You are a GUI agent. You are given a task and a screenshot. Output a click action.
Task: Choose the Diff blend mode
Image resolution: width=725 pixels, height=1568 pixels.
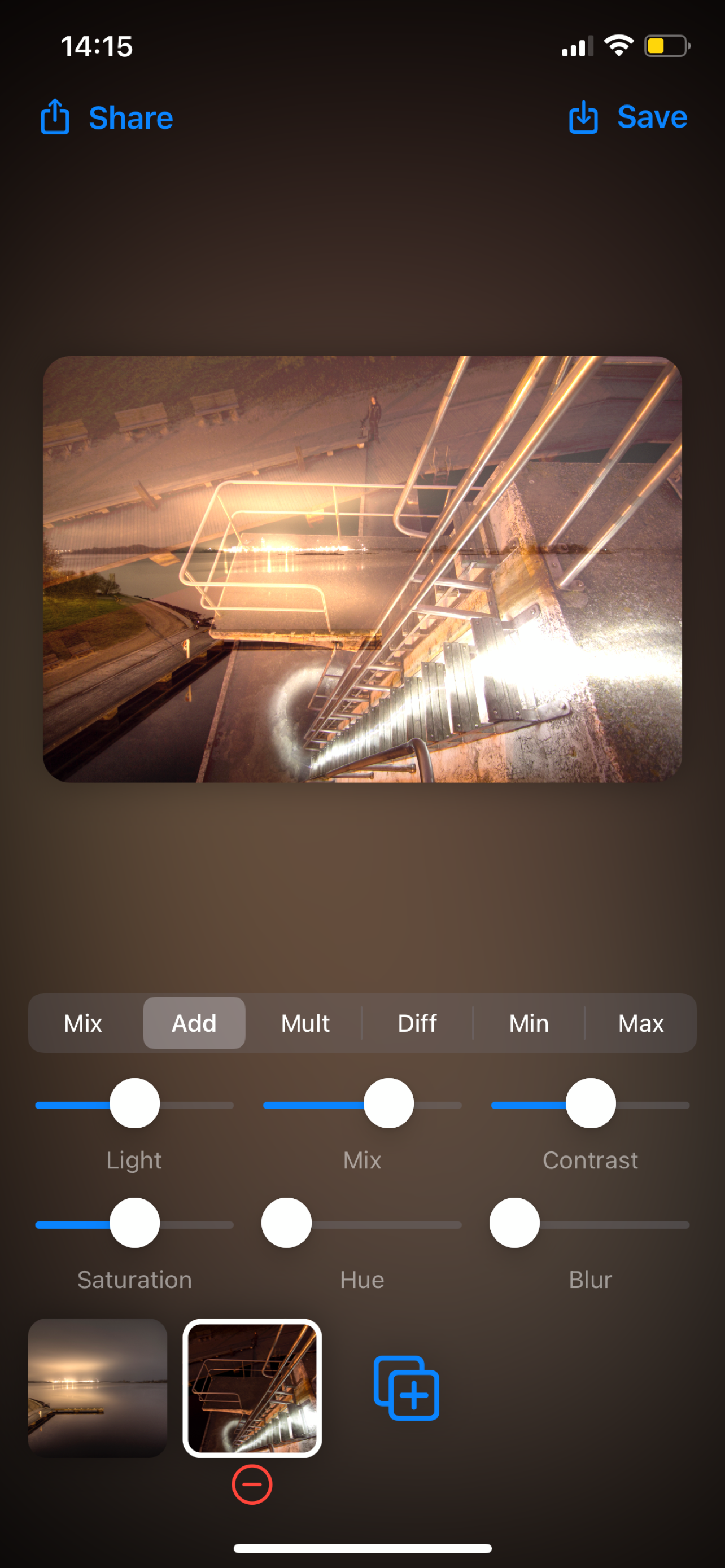(417, 1023)
